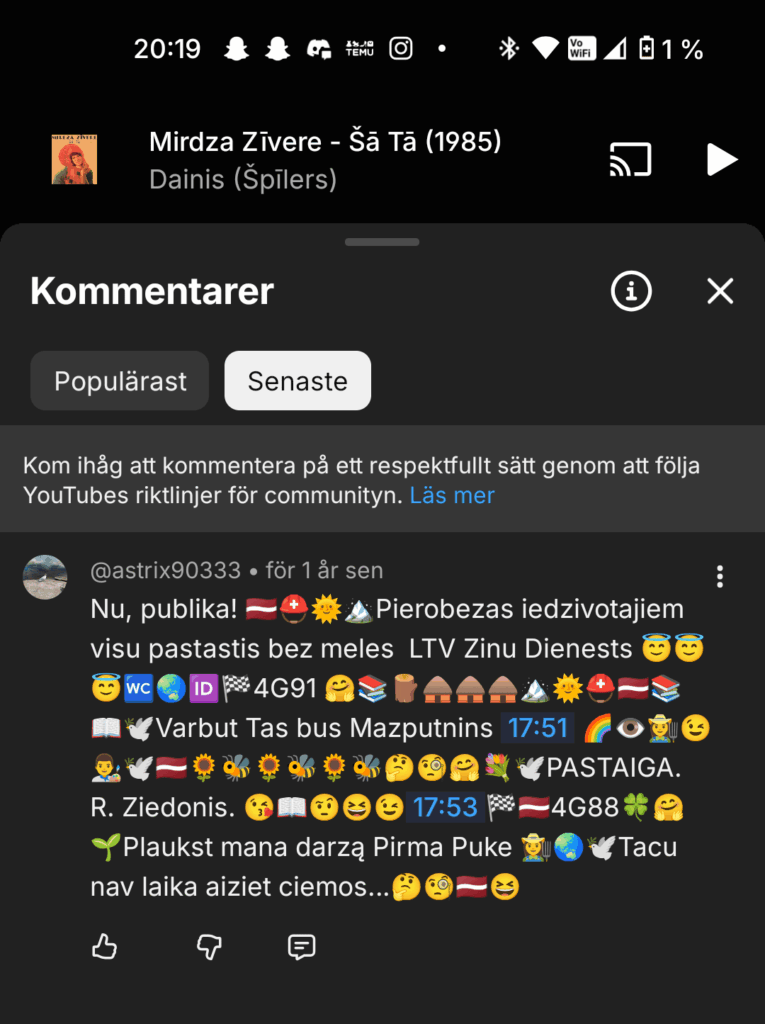Reply to the comment using the speech bubble icon

tap(303, 946)
